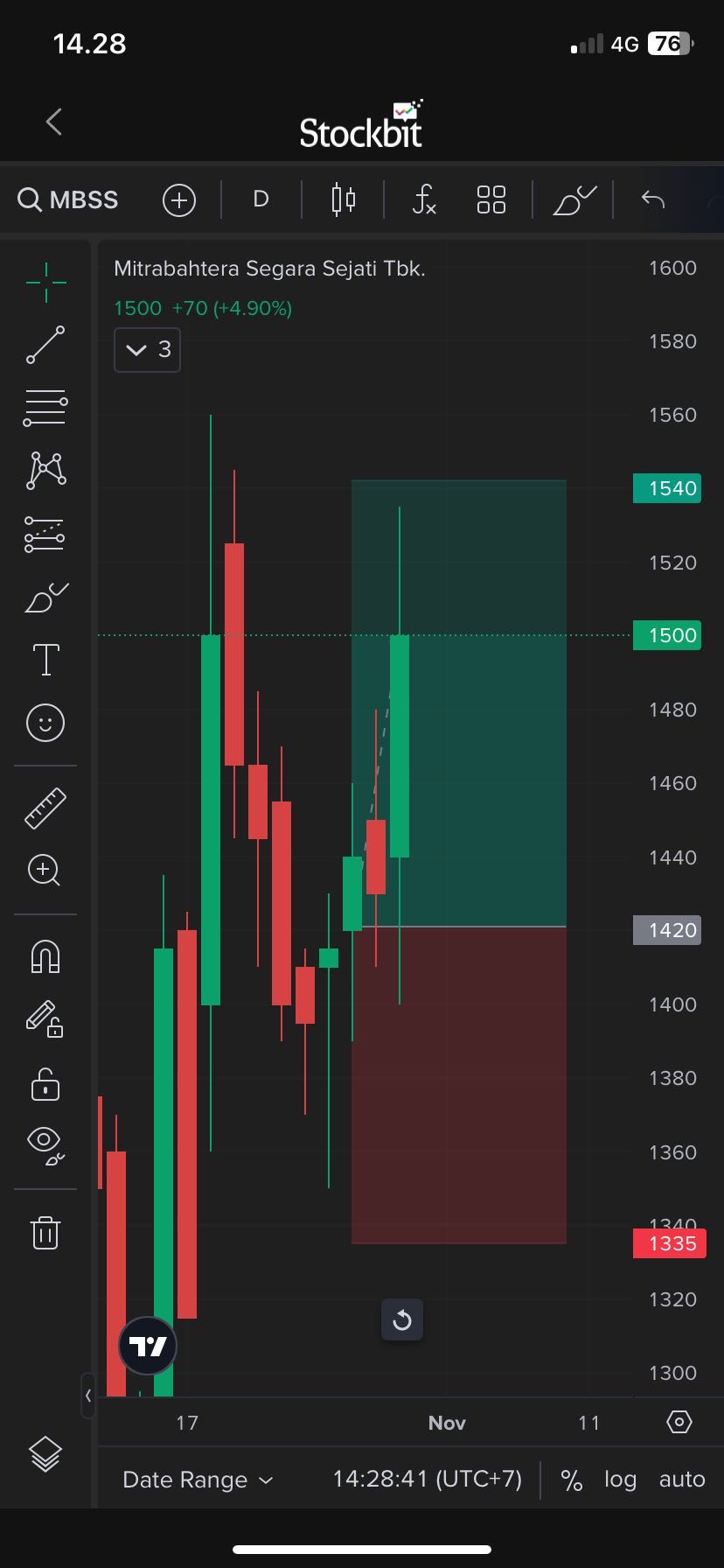
Task: Add a symbol to compare
Action: click(x=178, y=200)
